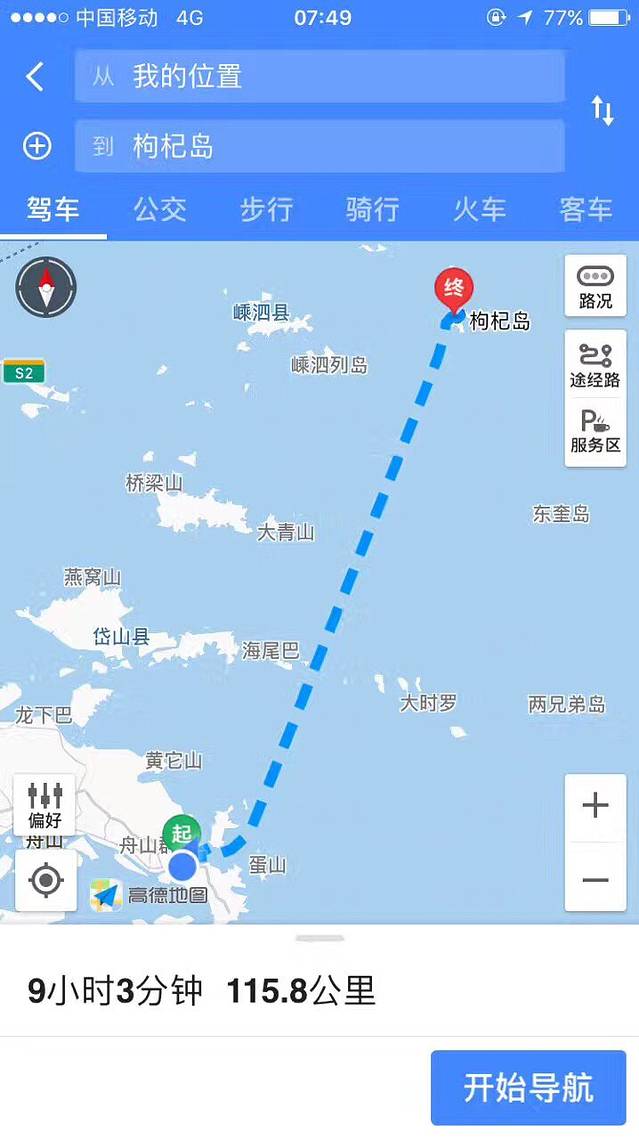Image resolution: width=639 pixels, height=1140 pixels.
Task: Edit the destination 枸杞岛 field
Action: pos(319,147)
